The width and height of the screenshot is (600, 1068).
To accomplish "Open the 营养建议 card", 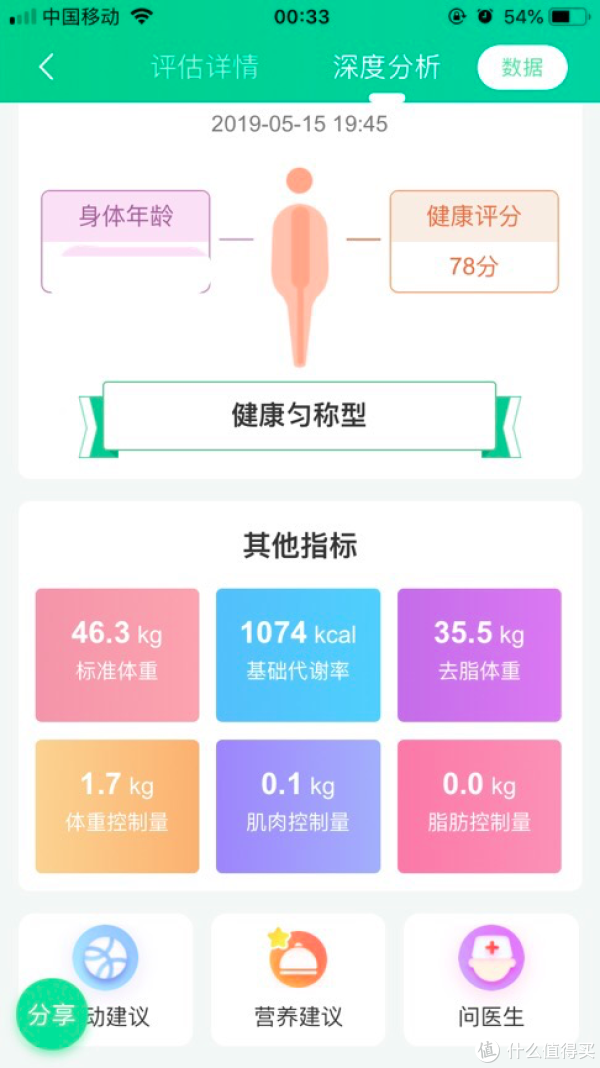I will point(298,975).
